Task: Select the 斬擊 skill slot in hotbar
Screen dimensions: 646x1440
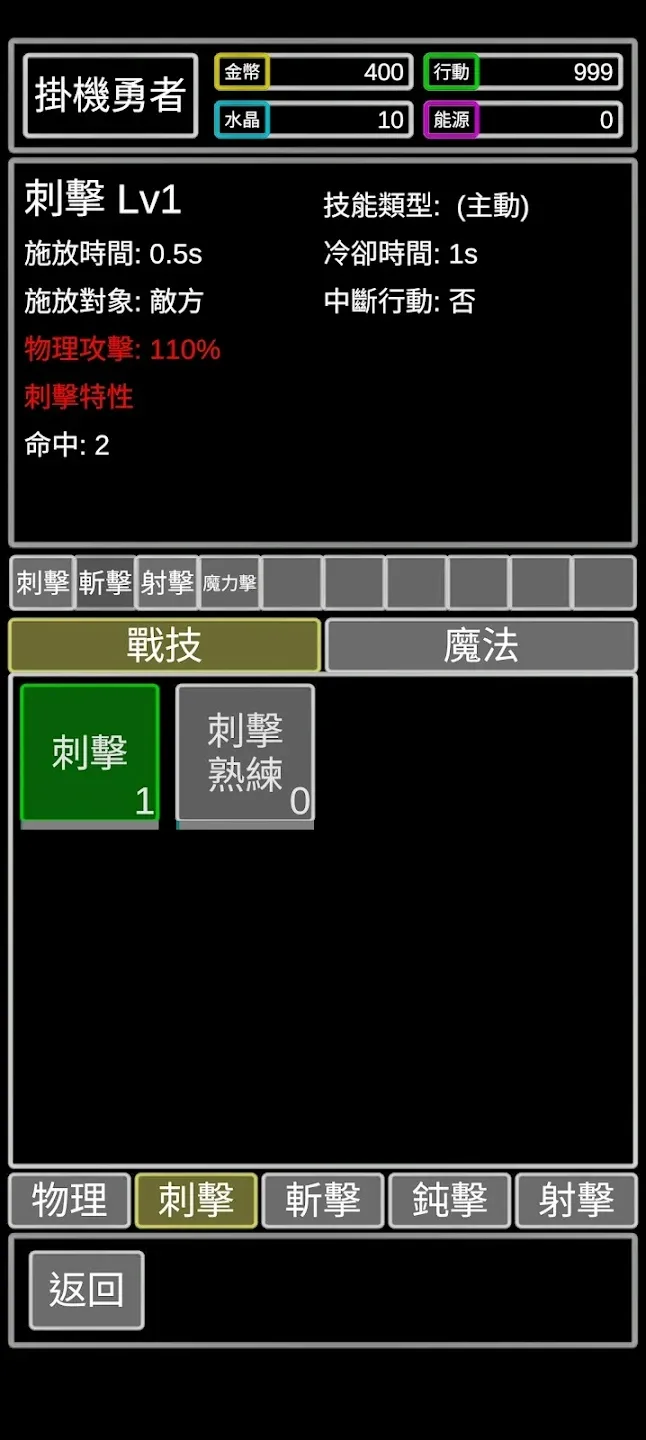Action: click(105, 583)
